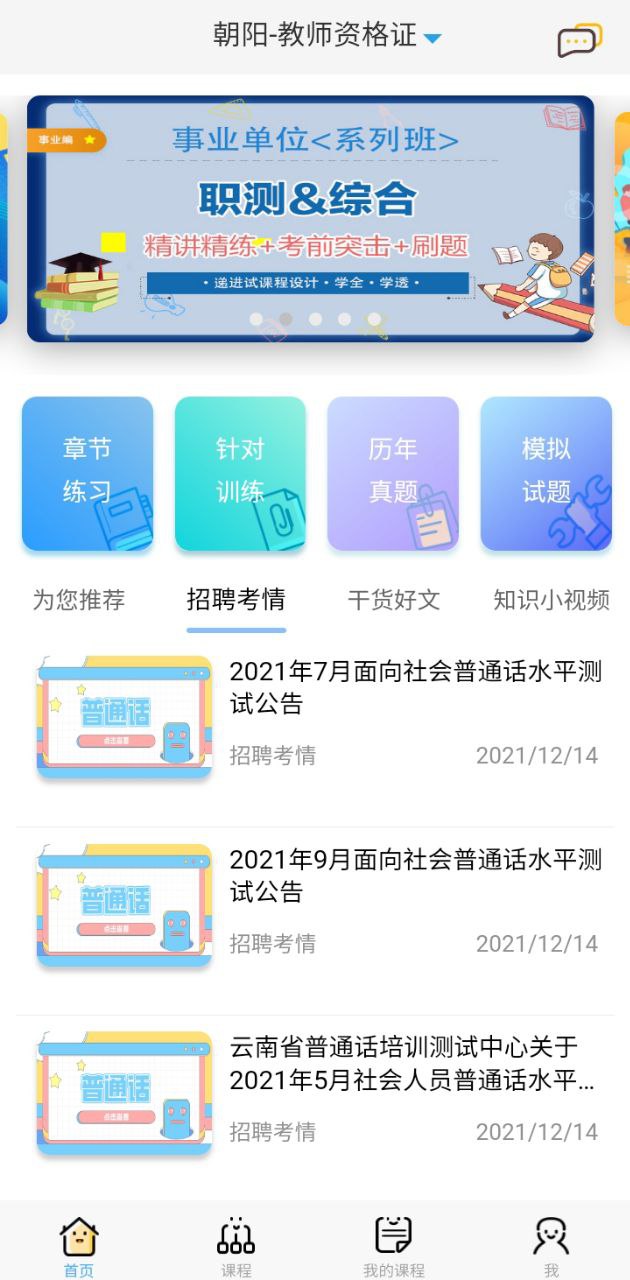Go to the 首页 tab
This screenshot has width=630, height=1280.
pyautogui.click(x=79, y=1246)
